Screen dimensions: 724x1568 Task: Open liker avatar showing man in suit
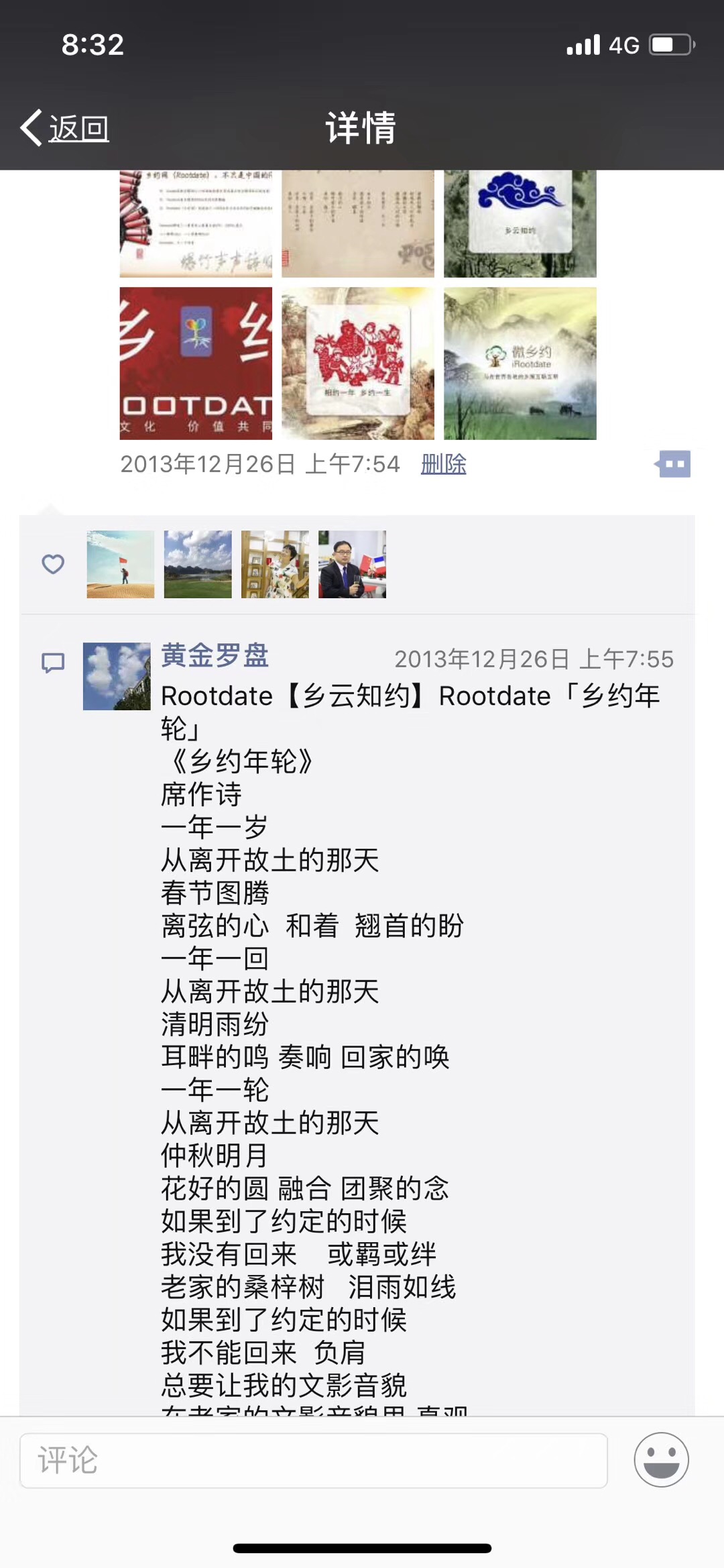click(352, 564)
